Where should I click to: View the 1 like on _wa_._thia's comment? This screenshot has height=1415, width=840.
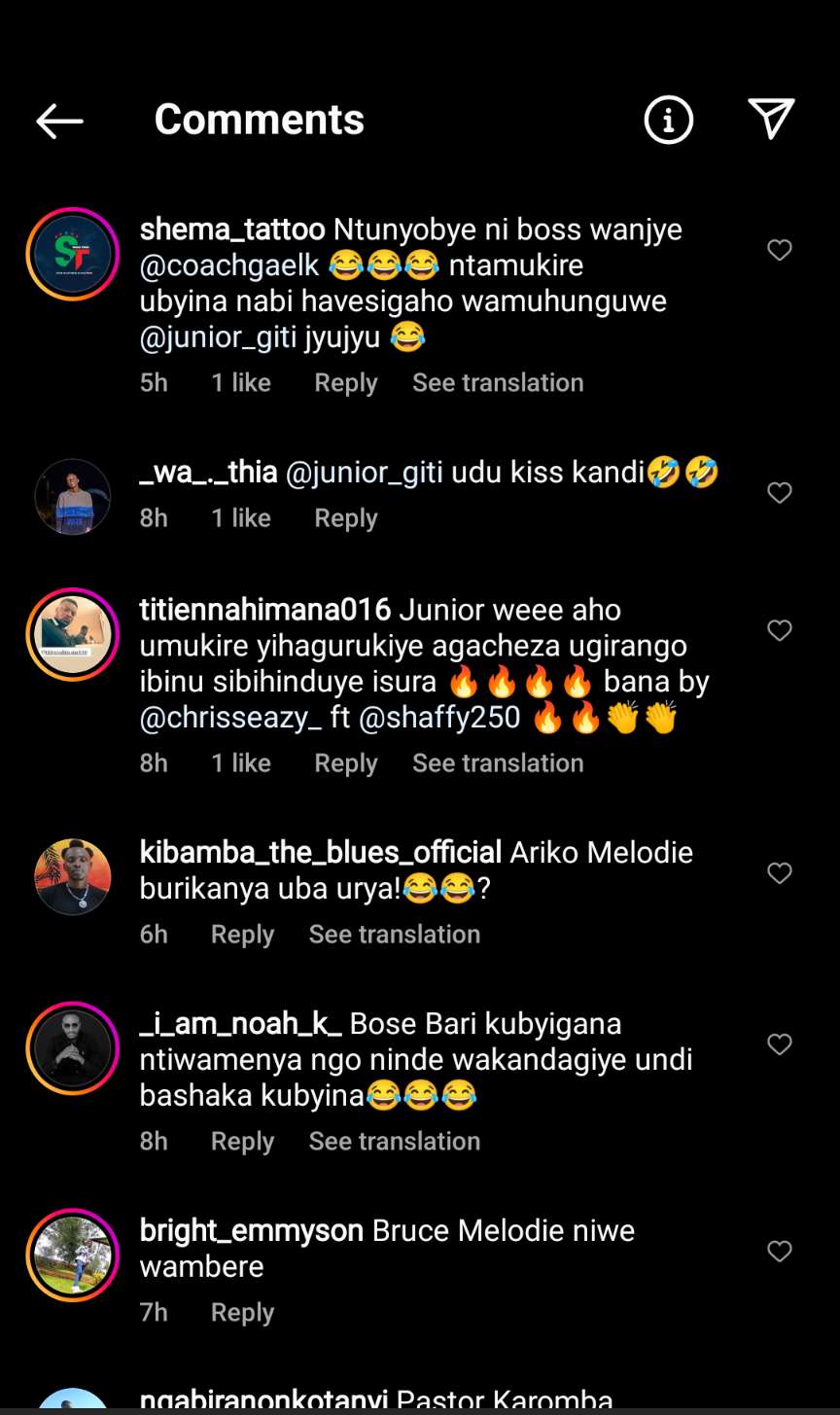241,518
